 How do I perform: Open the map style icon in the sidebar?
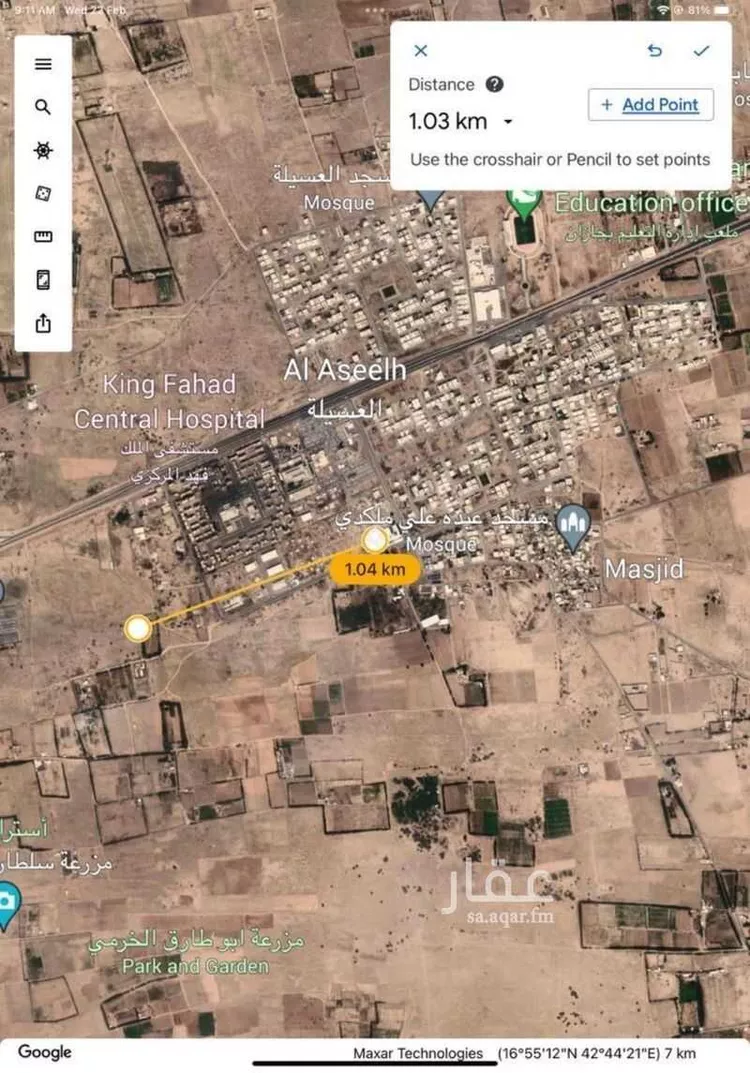click(42, 279)
